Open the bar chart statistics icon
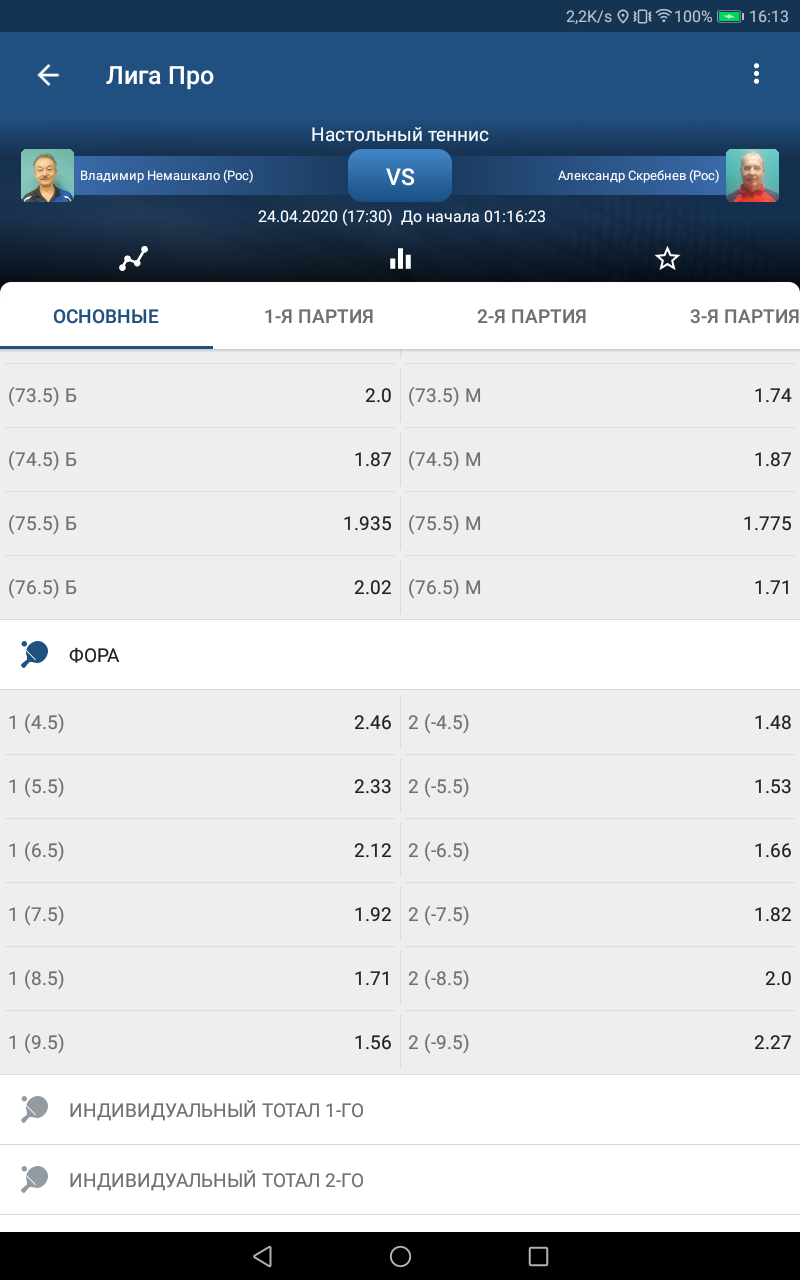Image resolution: width=800 pixels, height=1280 pixels. [x=400, y=259]
